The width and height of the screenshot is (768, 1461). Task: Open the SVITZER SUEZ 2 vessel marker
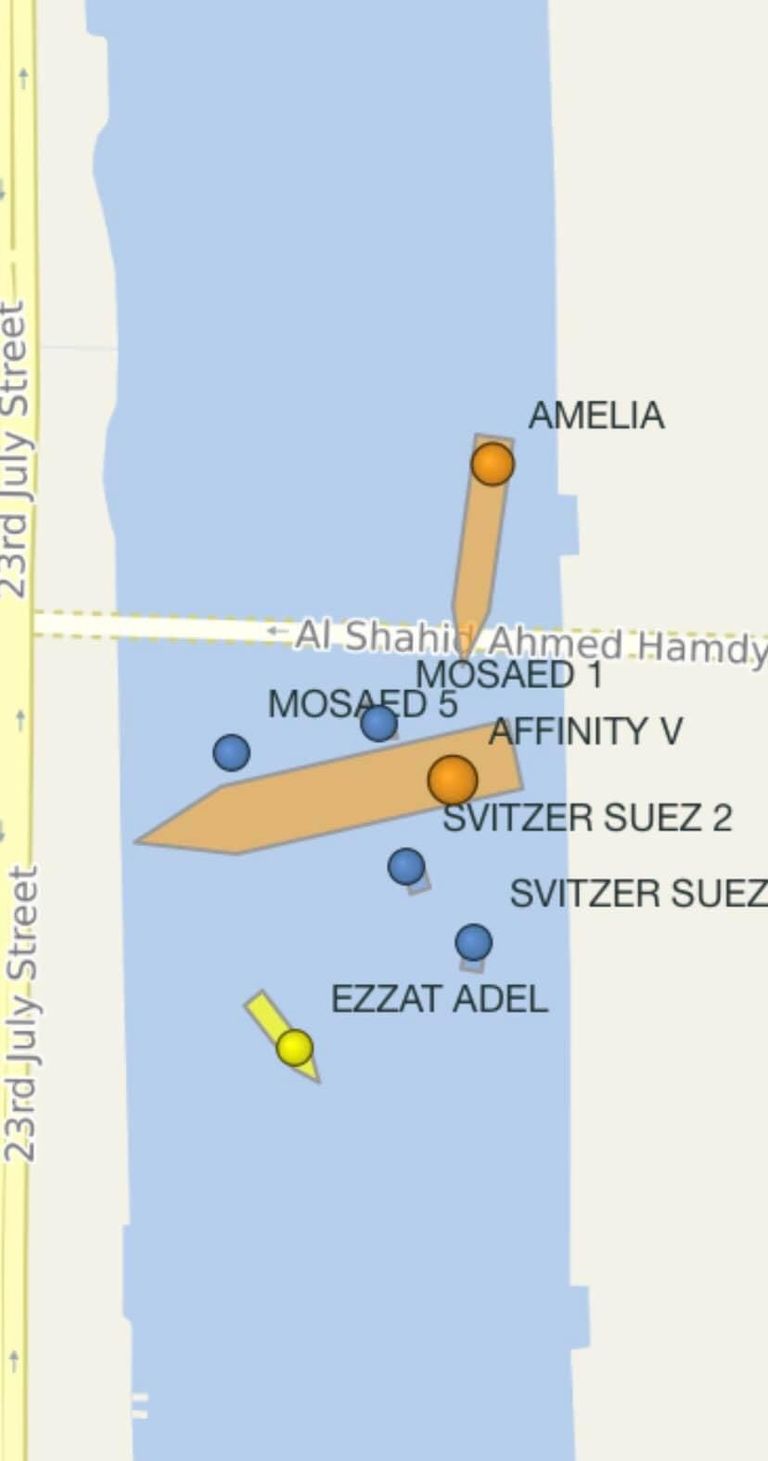click(x=406, y=866)
